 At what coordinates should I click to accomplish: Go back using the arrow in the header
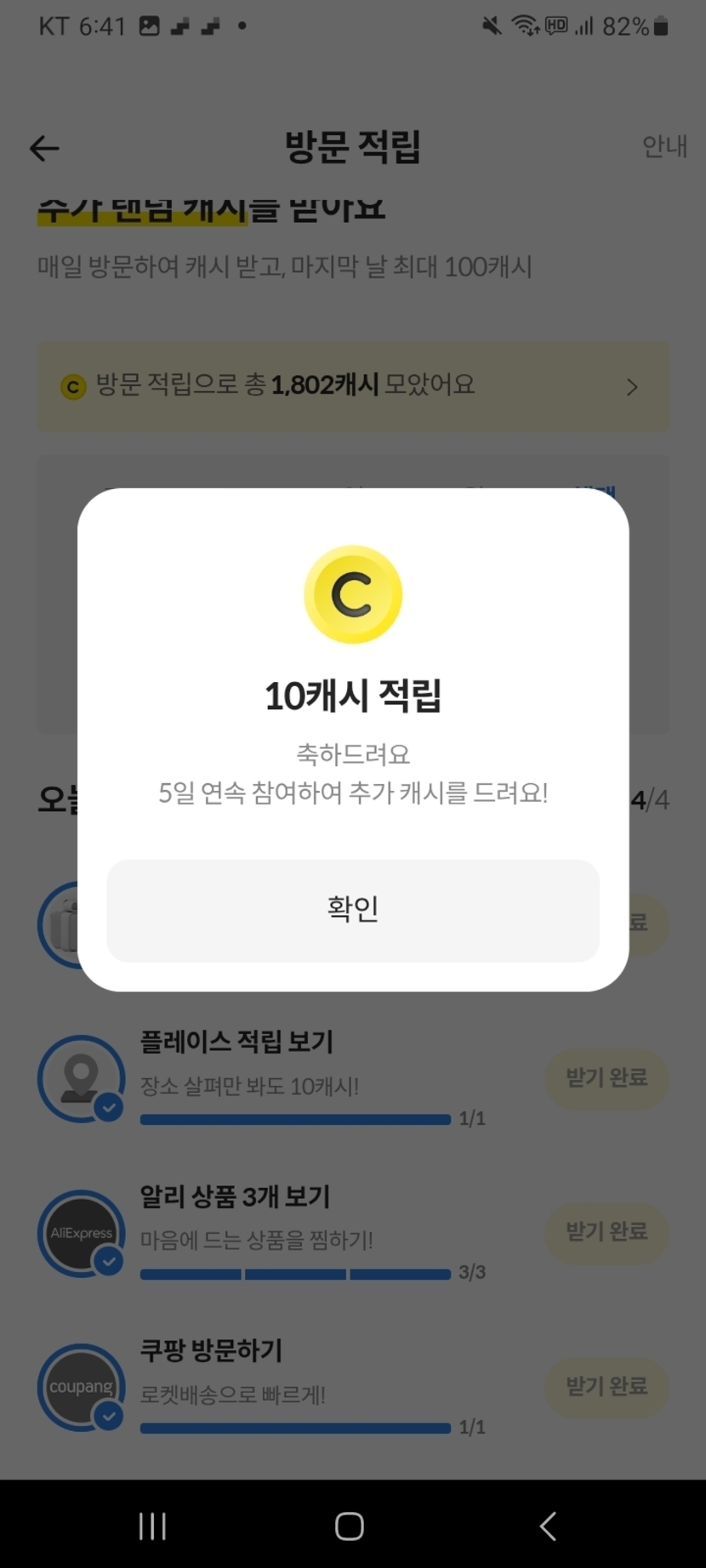coord(44,149)
